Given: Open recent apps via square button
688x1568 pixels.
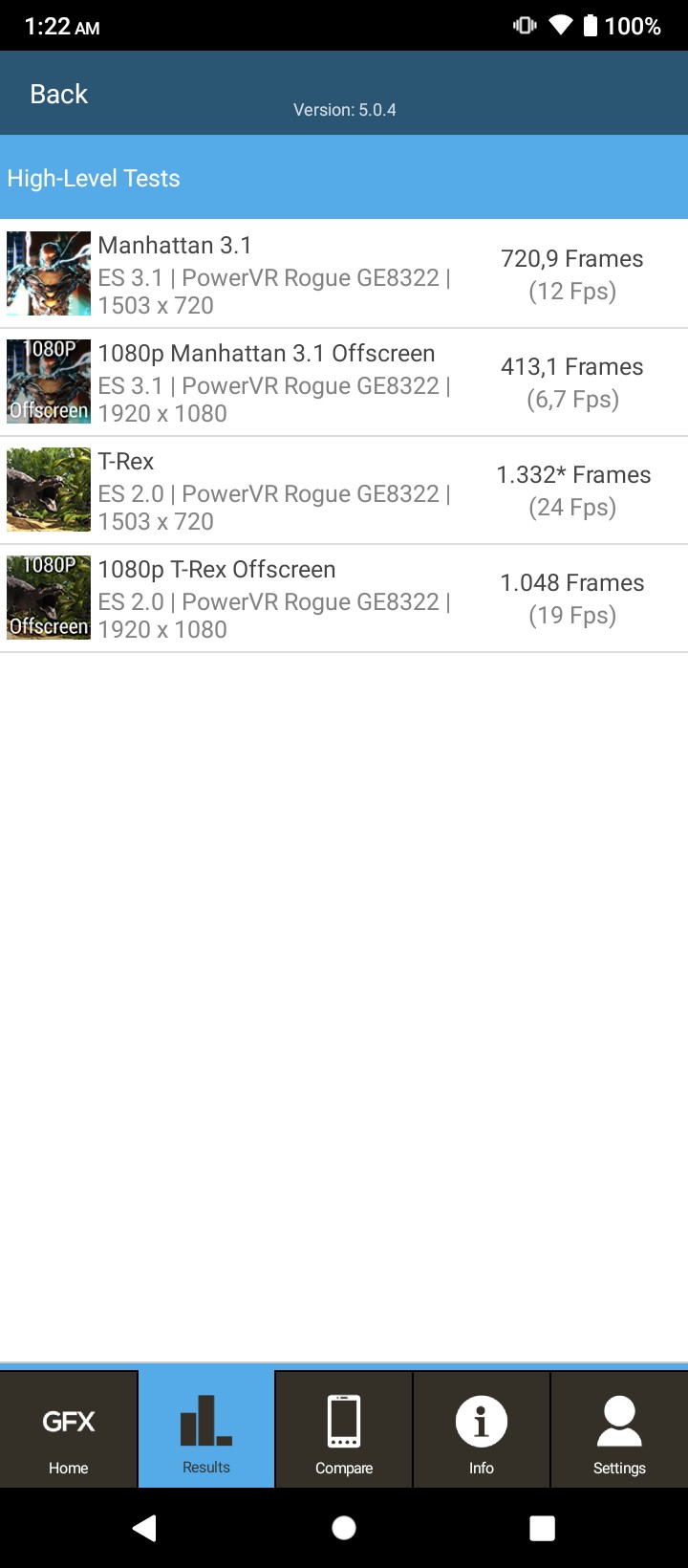Looking at the screenshot, I should point(542,1528).
